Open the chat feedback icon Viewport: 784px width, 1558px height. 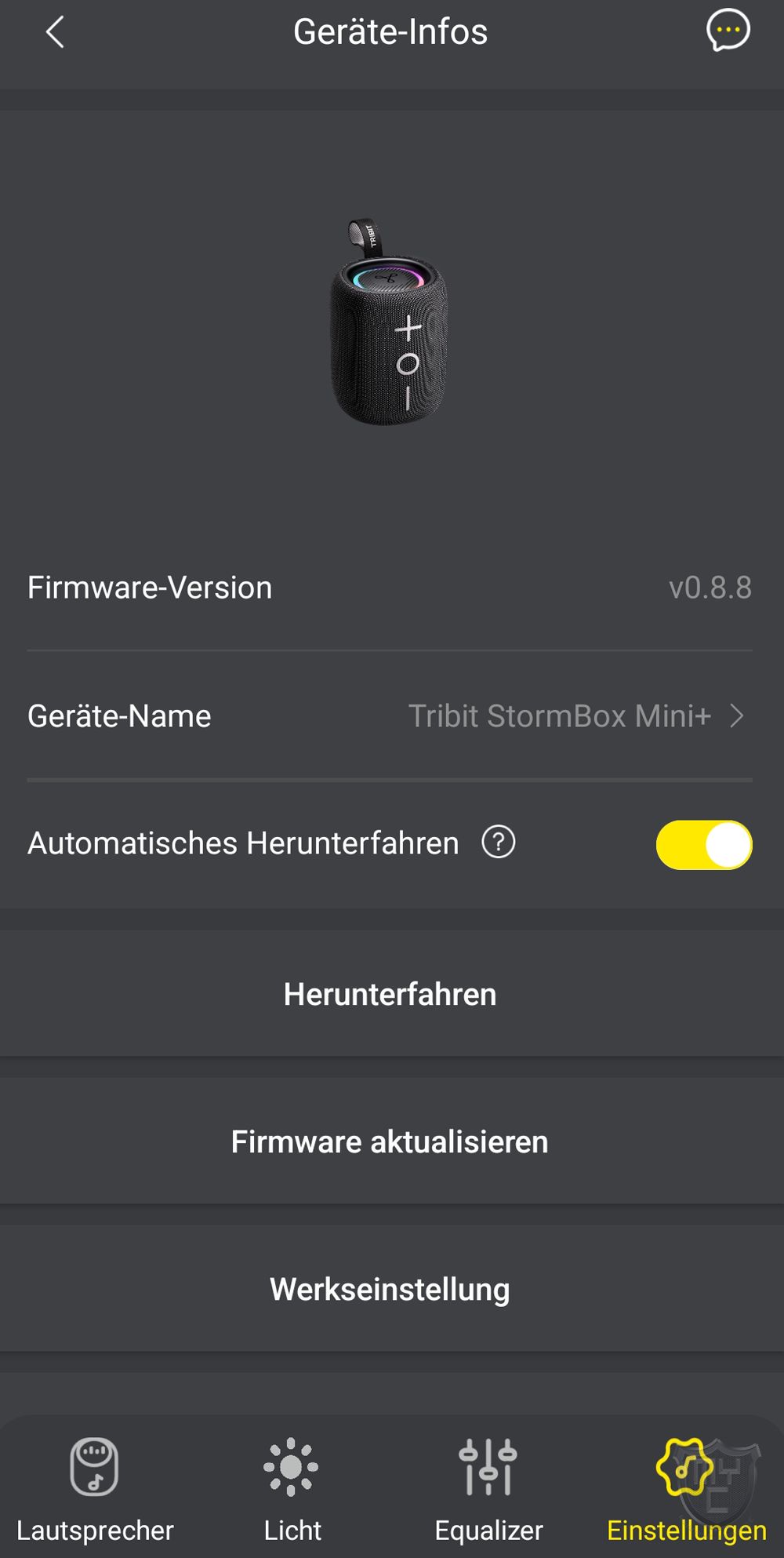[x=728, y=32]
